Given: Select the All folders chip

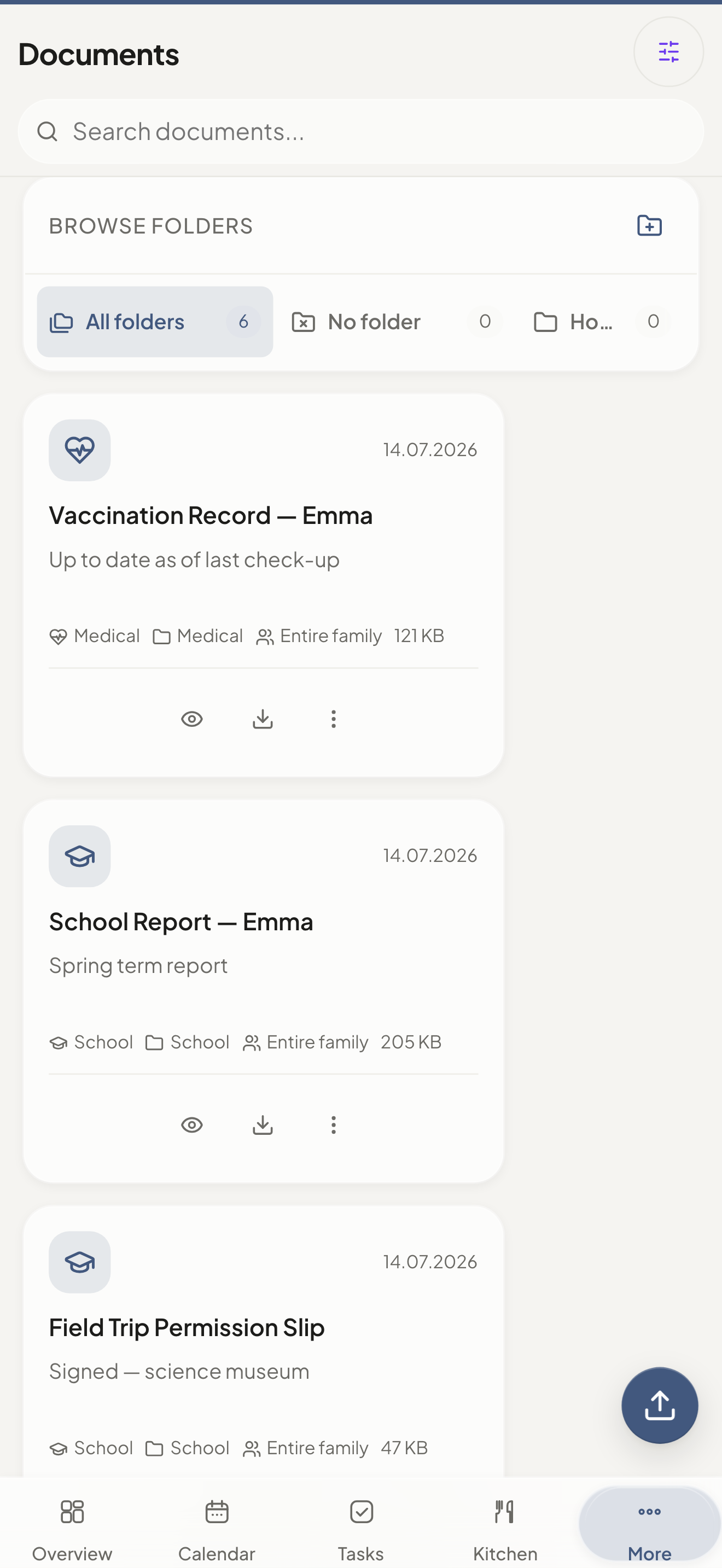Looking at the screenshot, I should coord(155,322).
